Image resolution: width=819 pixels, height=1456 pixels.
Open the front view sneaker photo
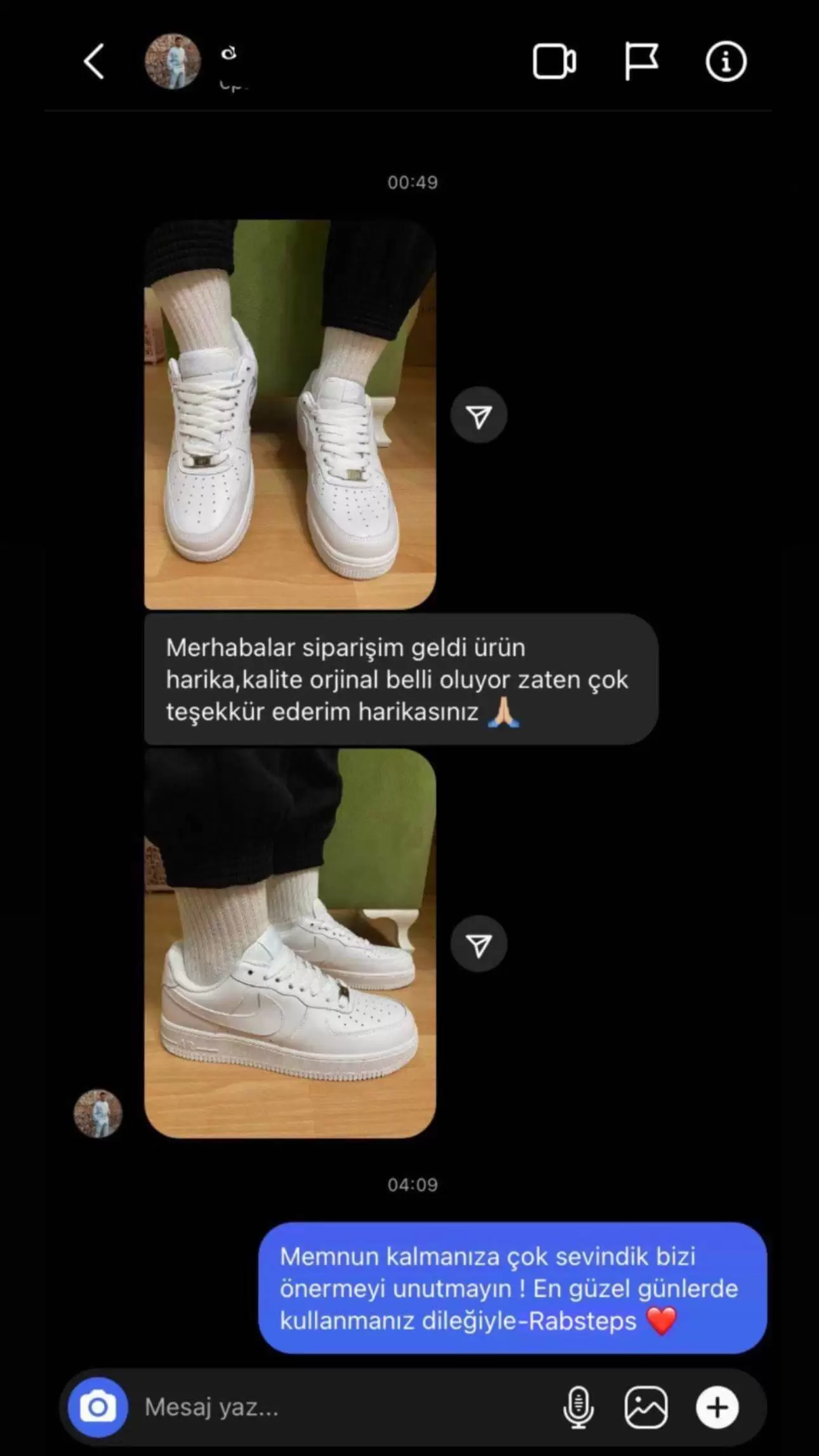[290, 414]
